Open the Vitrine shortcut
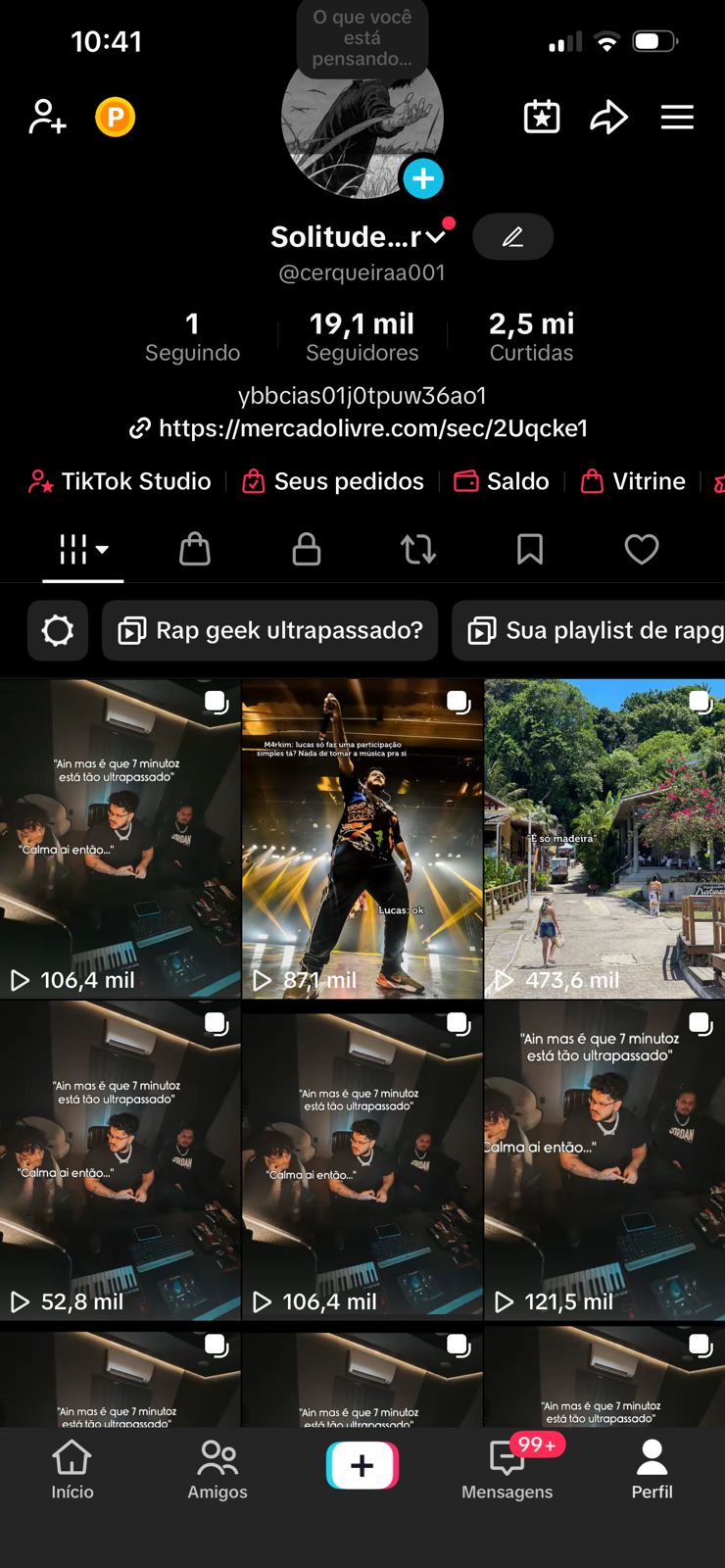The image size is (725, 1568). click(x=633, y=481)
